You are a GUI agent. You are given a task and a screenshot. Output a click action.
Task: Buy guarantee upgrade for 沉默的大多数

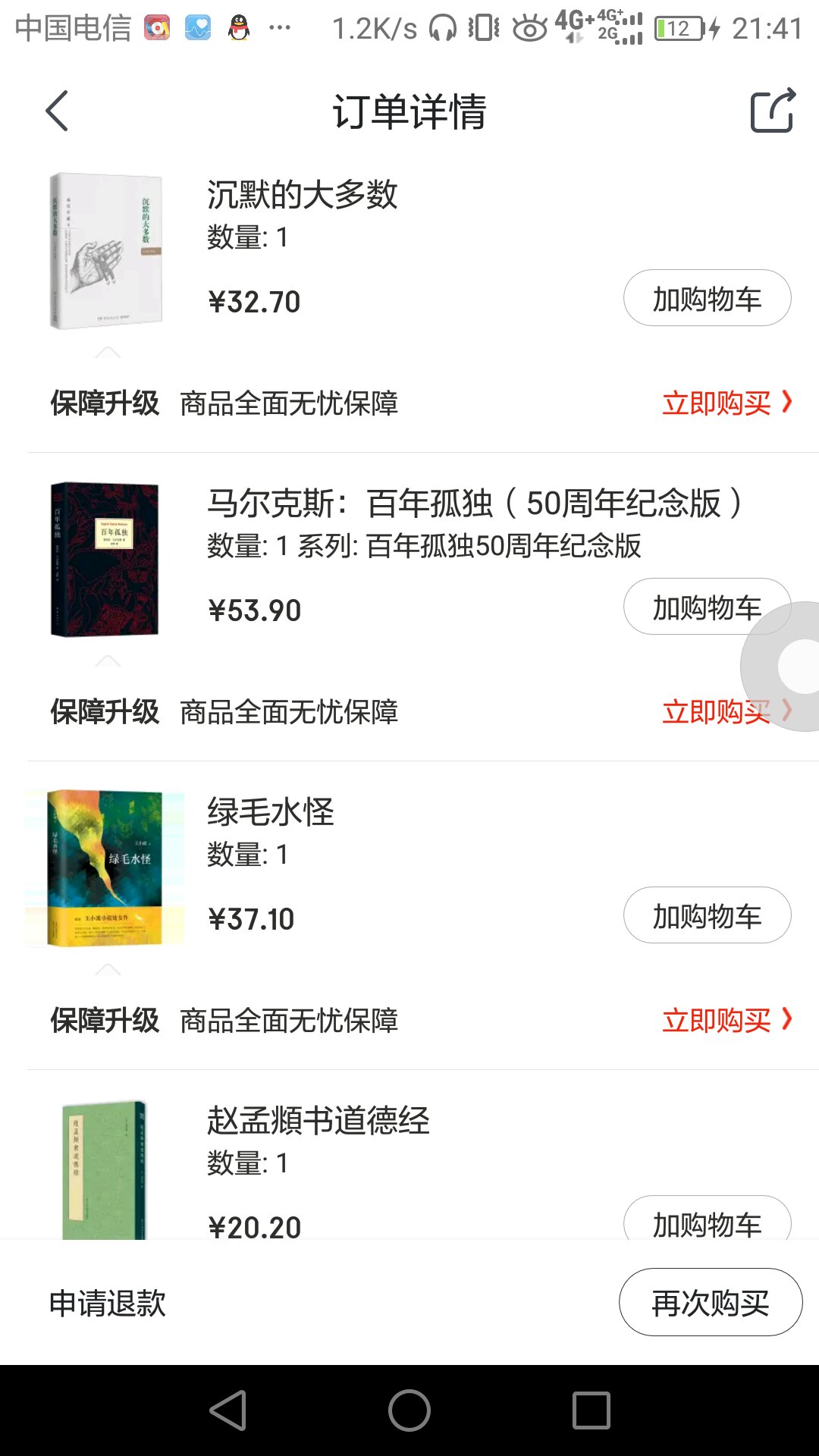[x=726, y=403]
